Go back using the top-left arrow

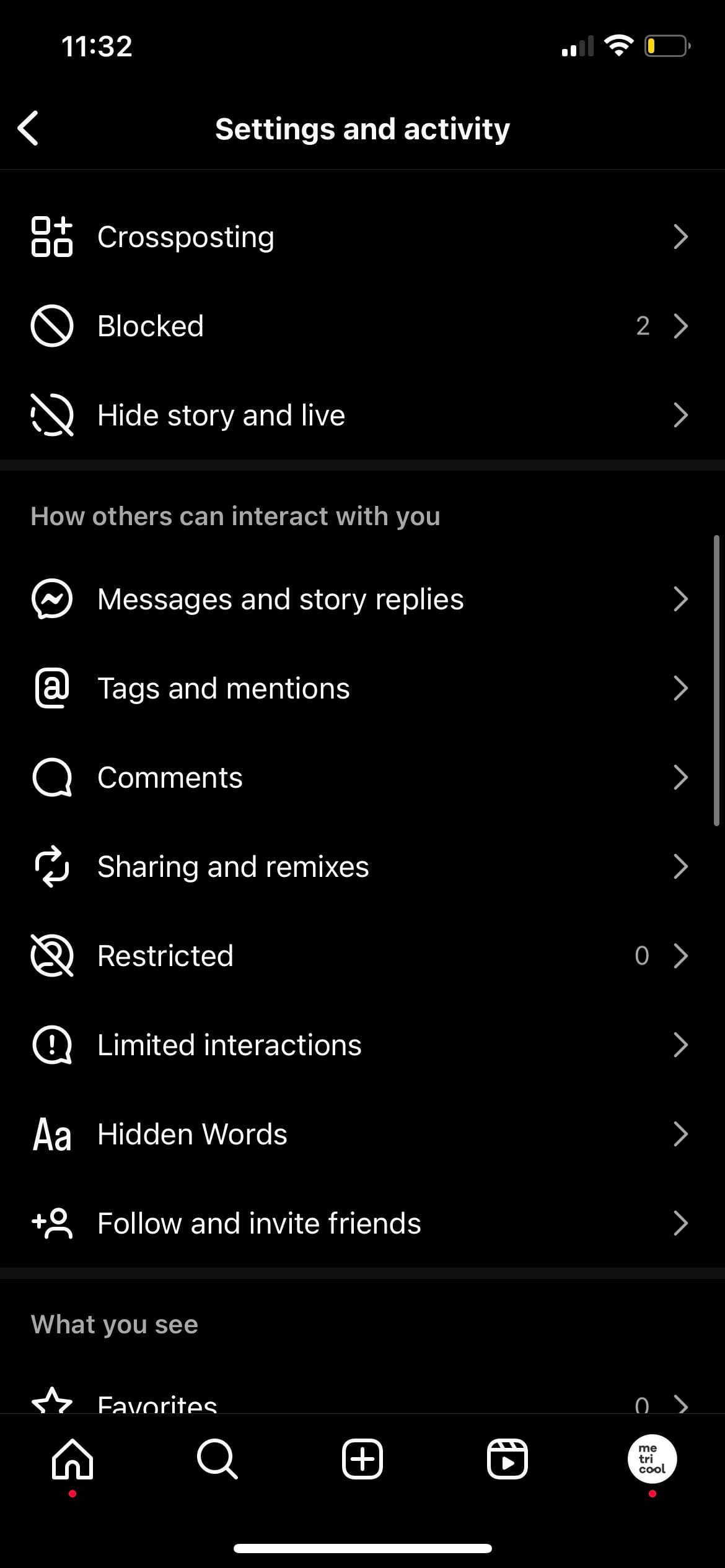click(28, 128)
